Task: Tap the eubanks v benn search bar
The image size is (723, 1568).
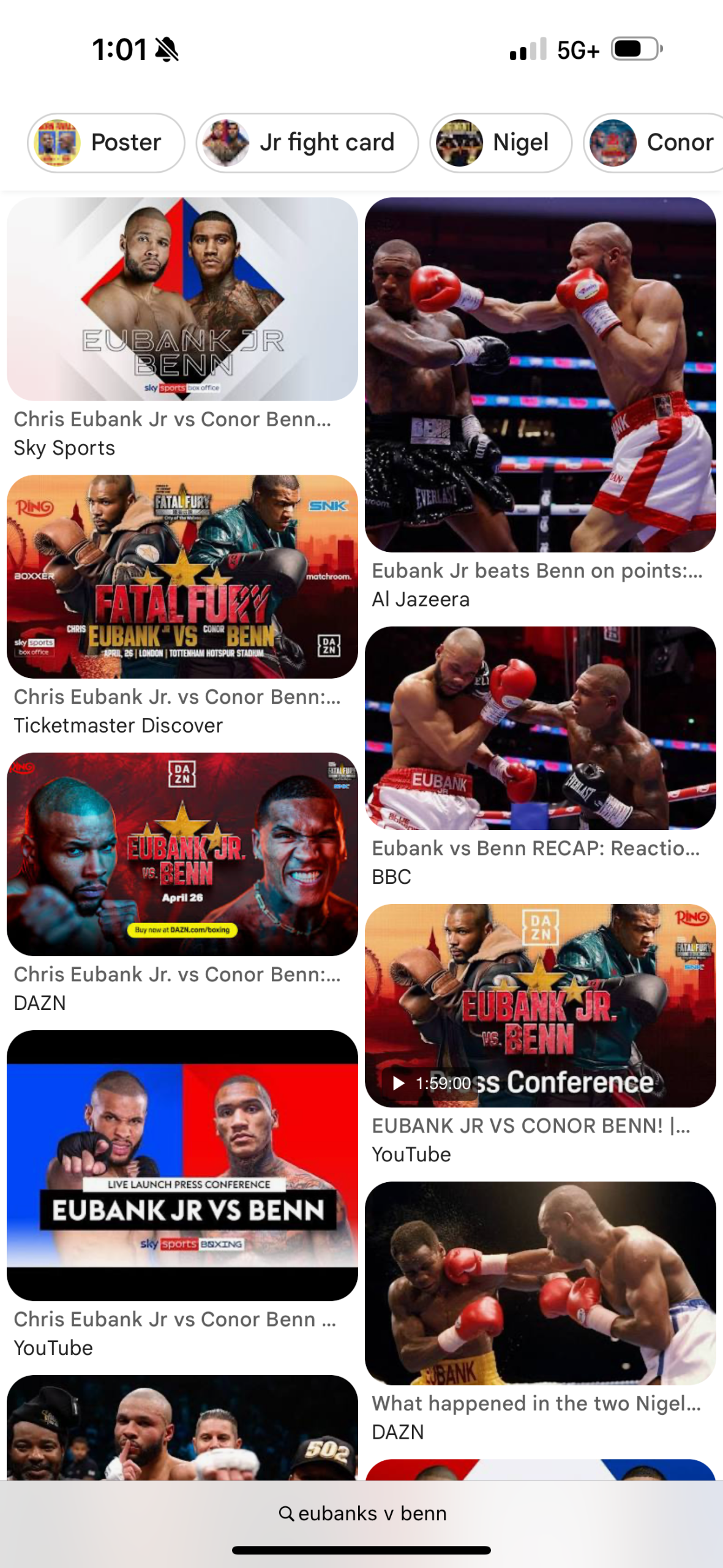Action: click(x=362, y=1513)
